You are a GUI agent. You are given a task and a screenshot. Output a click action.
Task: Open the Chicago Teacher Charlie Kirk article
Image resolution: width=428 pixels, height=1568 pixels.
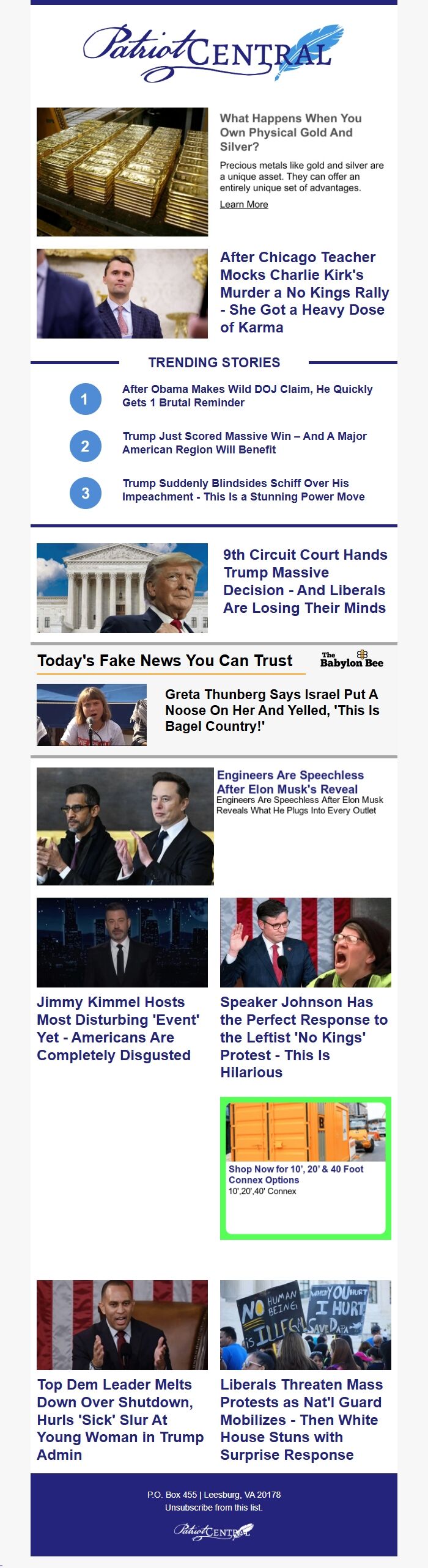[304, 292]
